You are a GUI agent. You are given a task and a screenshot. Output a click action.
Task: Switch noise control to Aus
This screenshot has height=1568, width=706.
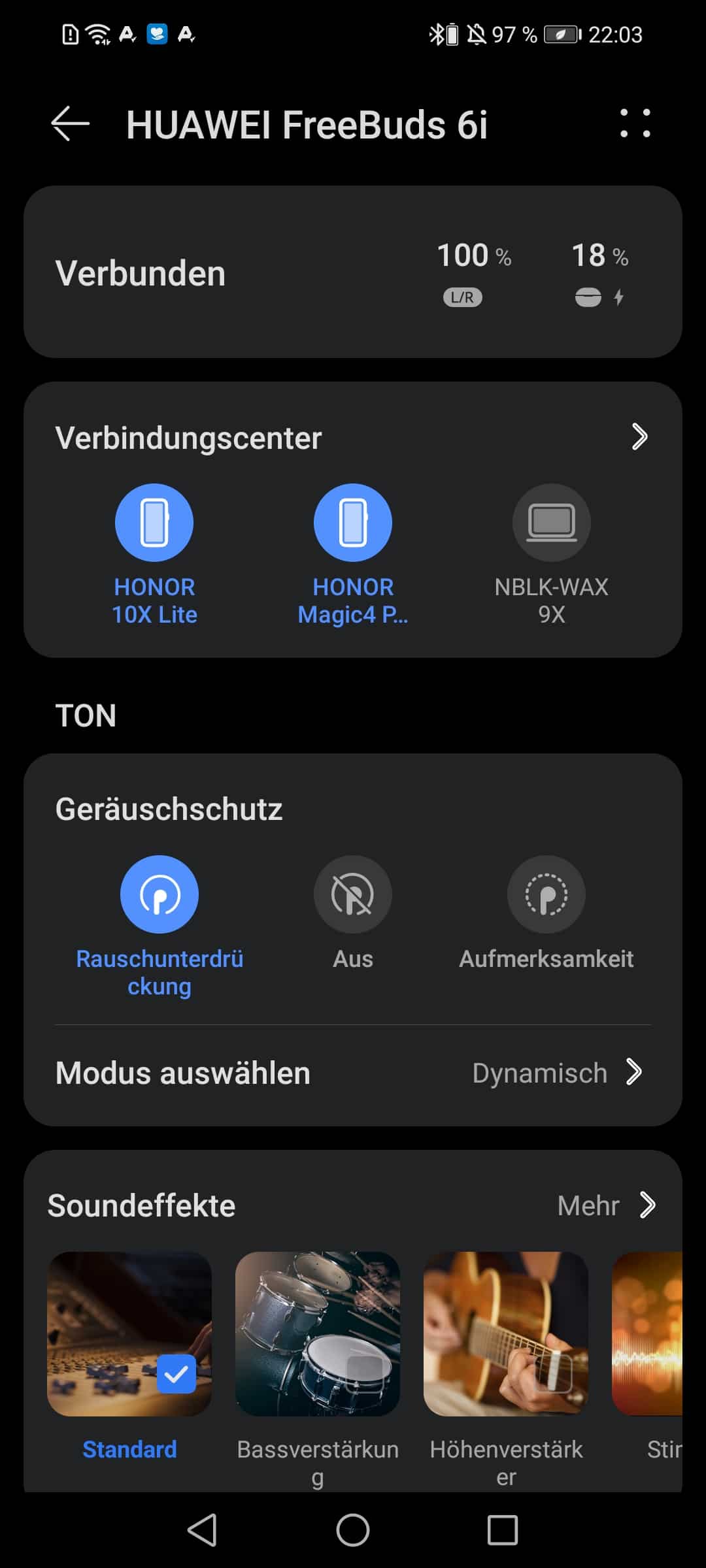pos(353,894)
